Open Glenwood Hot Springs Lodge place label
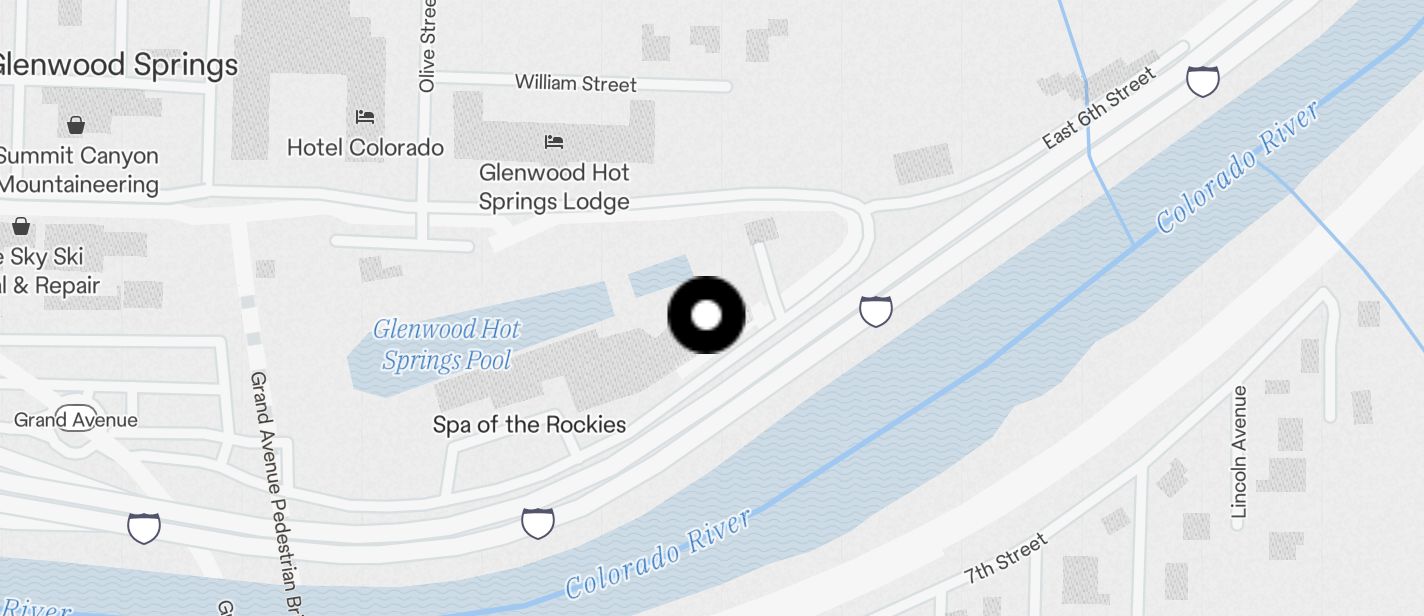The width and height of the screenshot is (1424, 616). (554, 186)
